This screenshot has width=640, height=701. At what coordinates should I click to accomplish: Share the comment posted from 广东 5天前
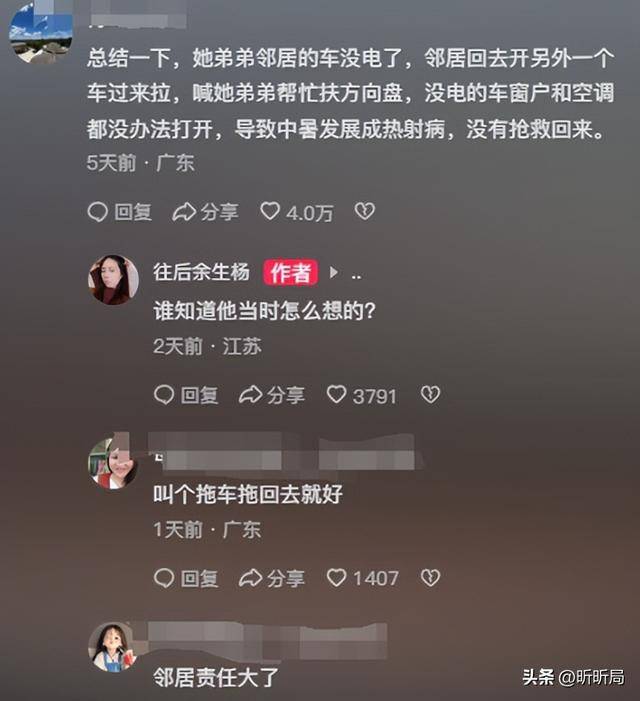pyautogui.click(x=206, y=212)
